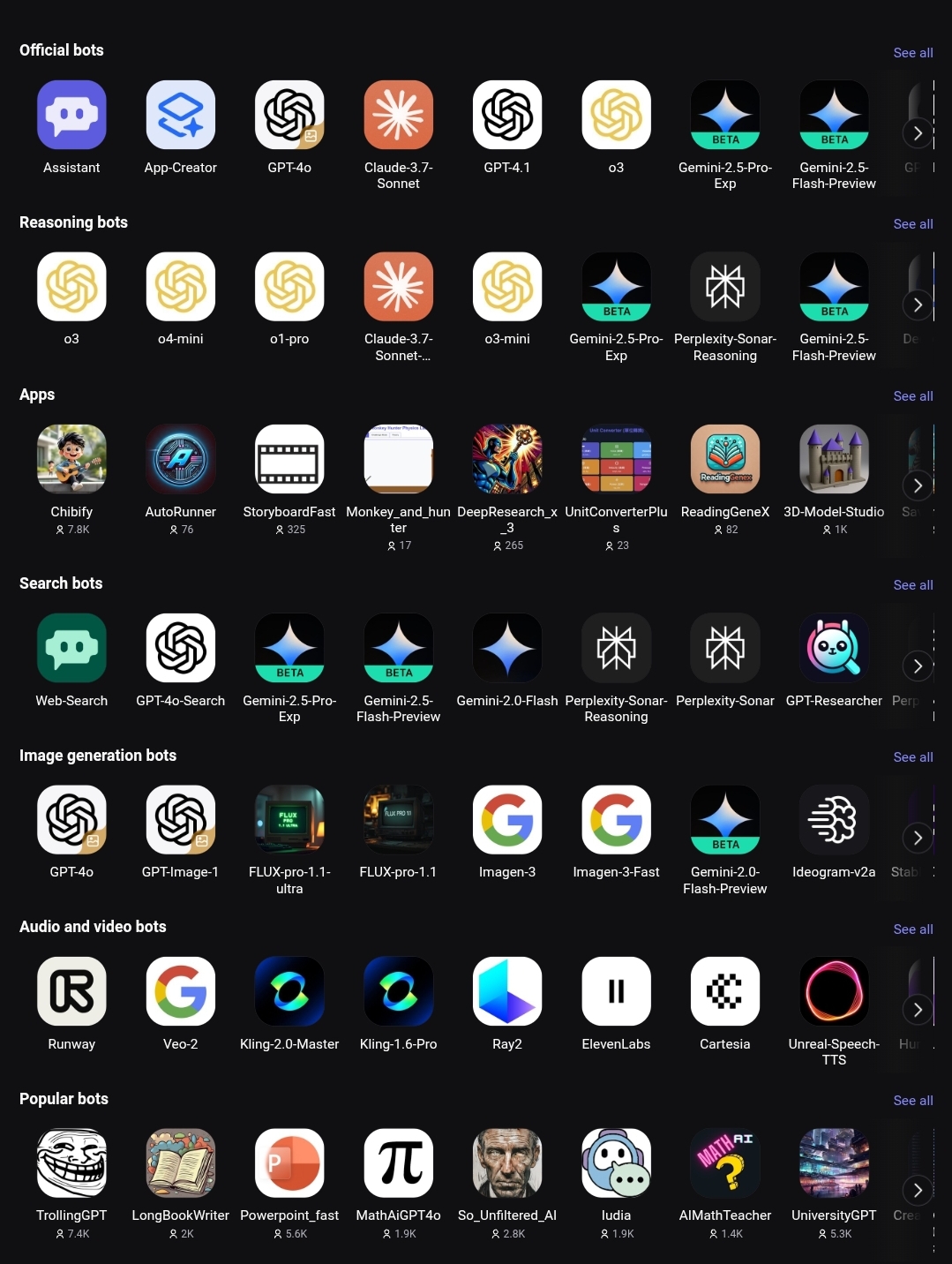Image resolution: width=952 pixels, height=1264 pixels.
Task: Open the TrollingGPT bot
Action: pos(71,1163)
